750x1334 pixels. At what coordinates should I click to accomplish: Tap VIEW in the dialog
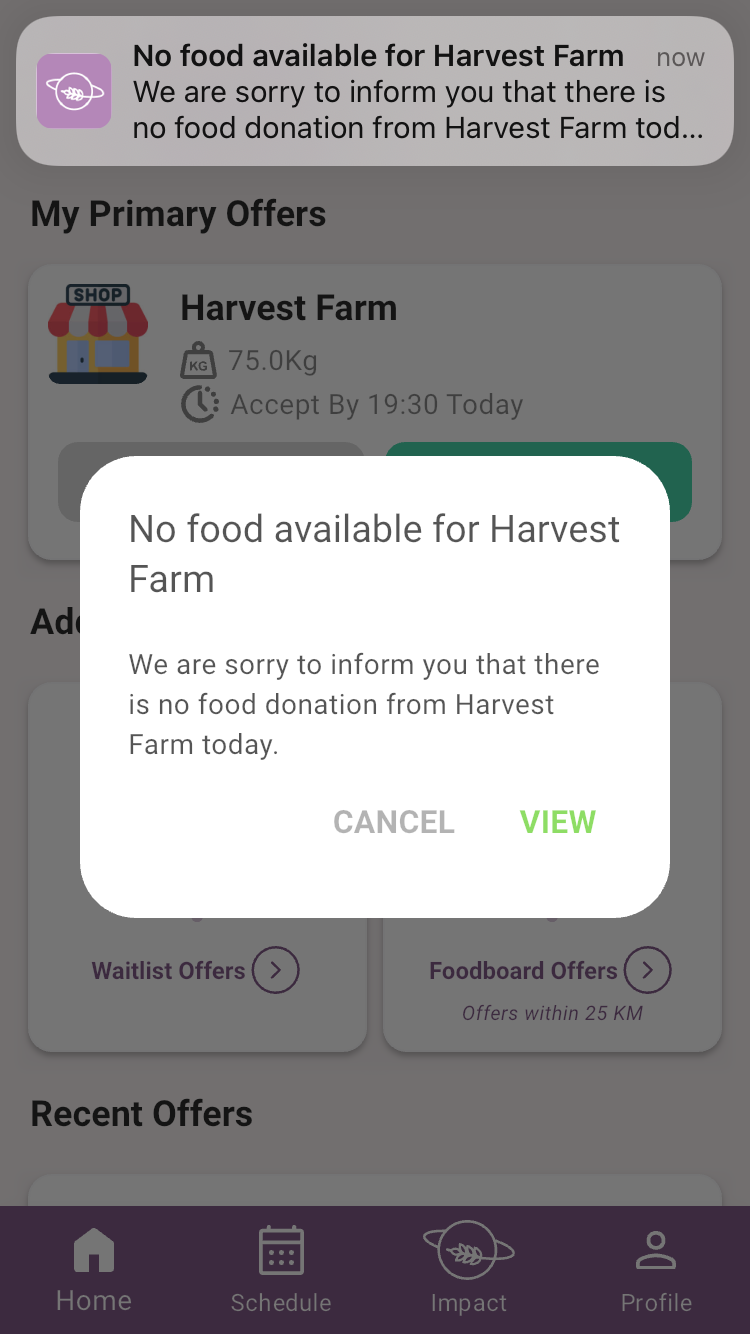click(557, 822)
